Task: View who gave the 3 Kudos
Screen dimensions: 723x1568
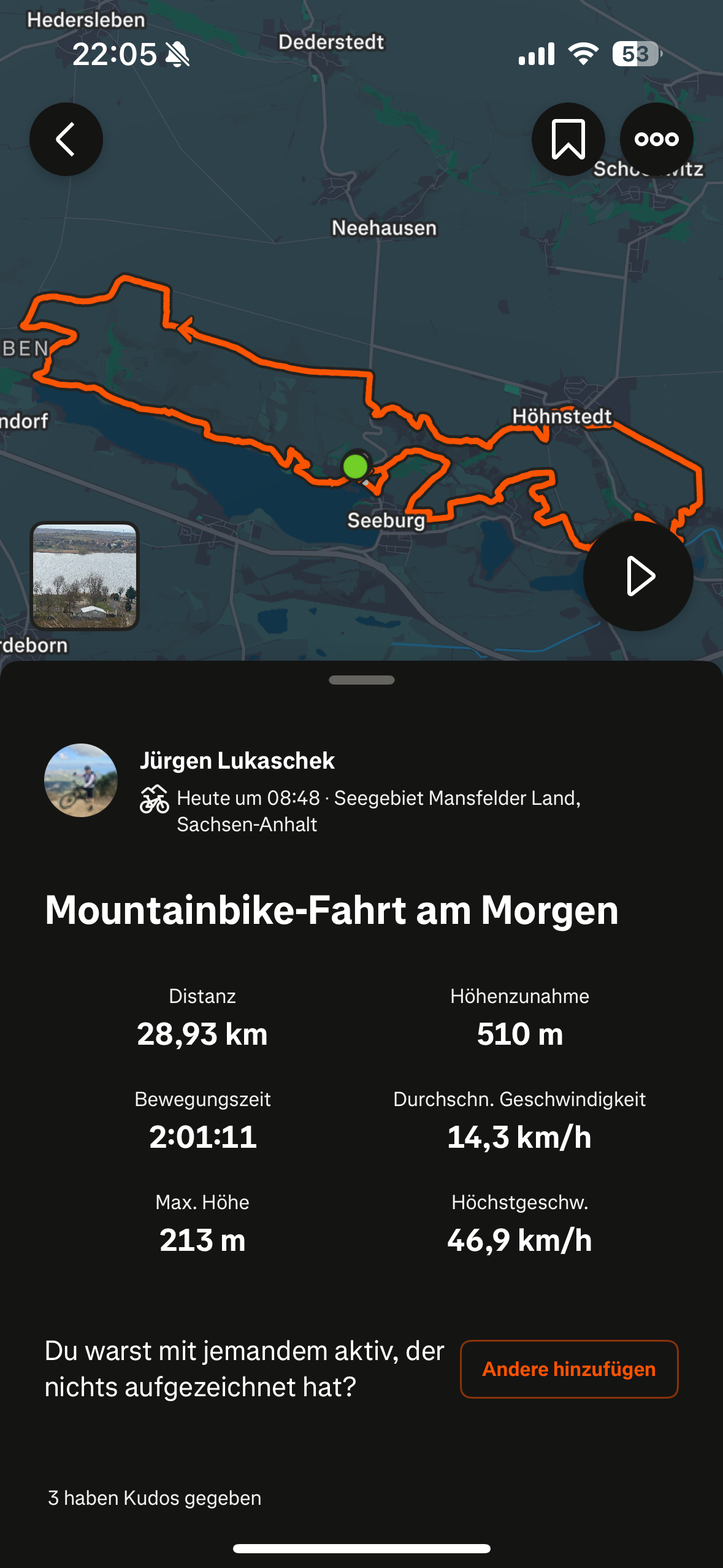Action: [155, 1497]
